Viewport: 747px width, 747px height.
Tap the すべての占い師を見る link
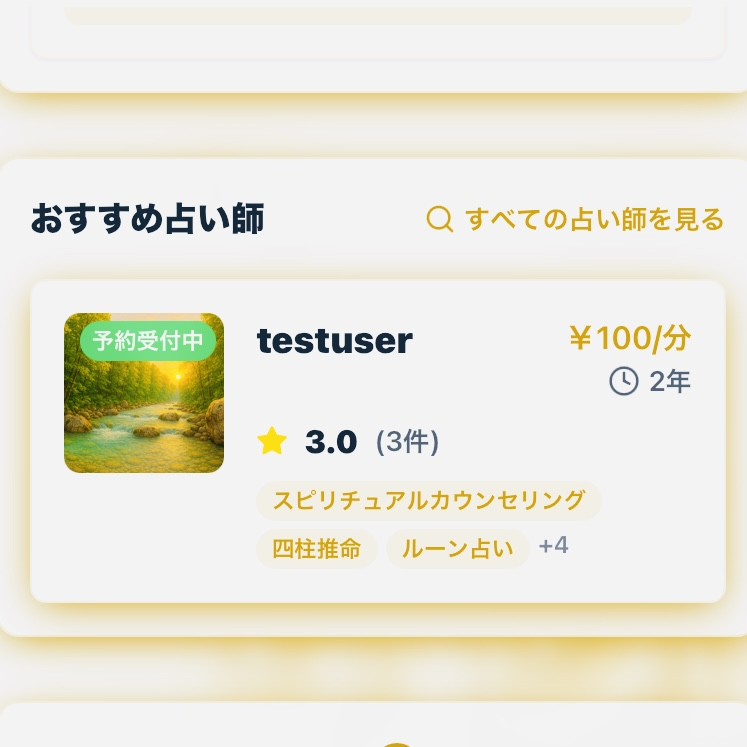coord(575,219)
